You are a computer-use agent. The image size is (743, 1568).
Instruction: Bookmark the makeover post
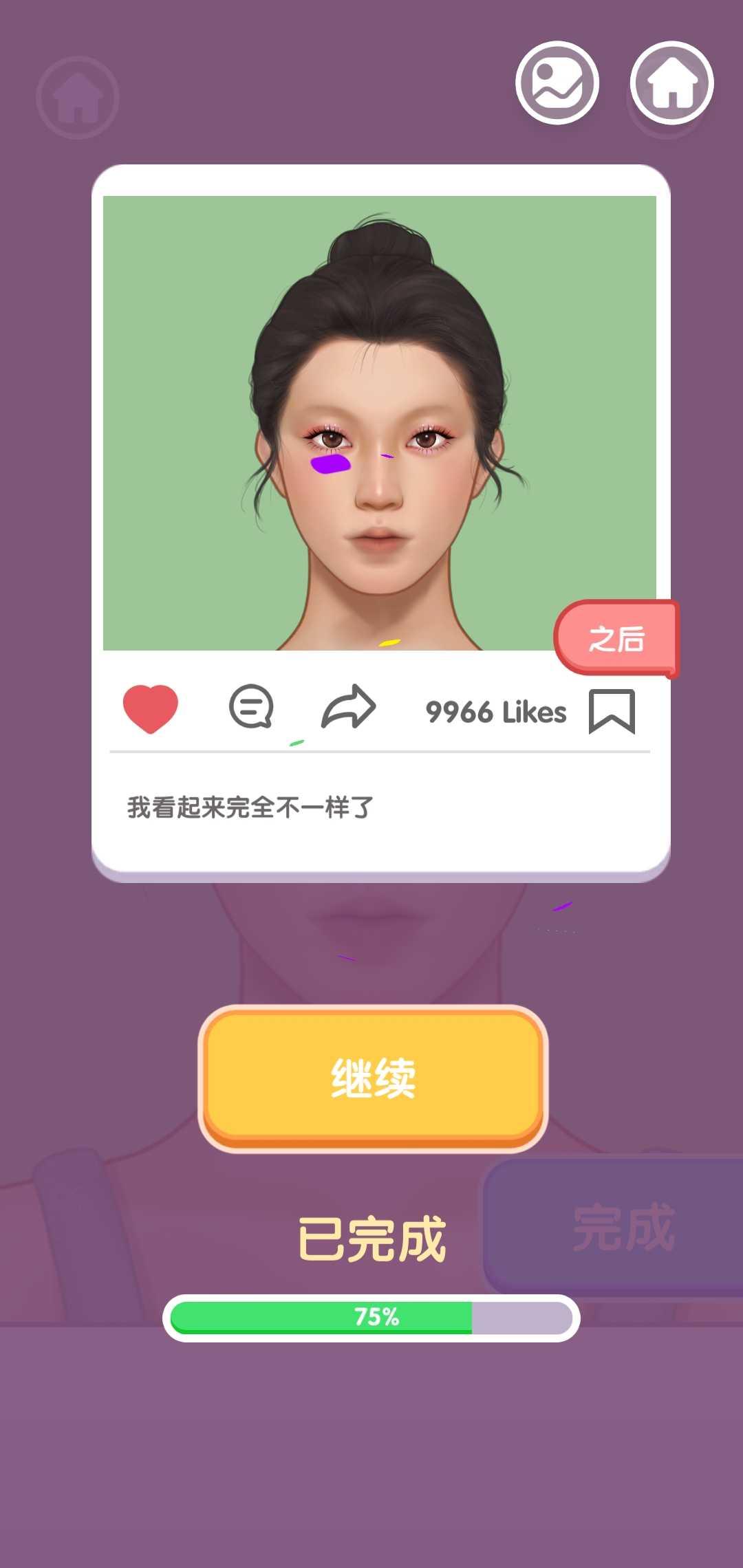612,712
